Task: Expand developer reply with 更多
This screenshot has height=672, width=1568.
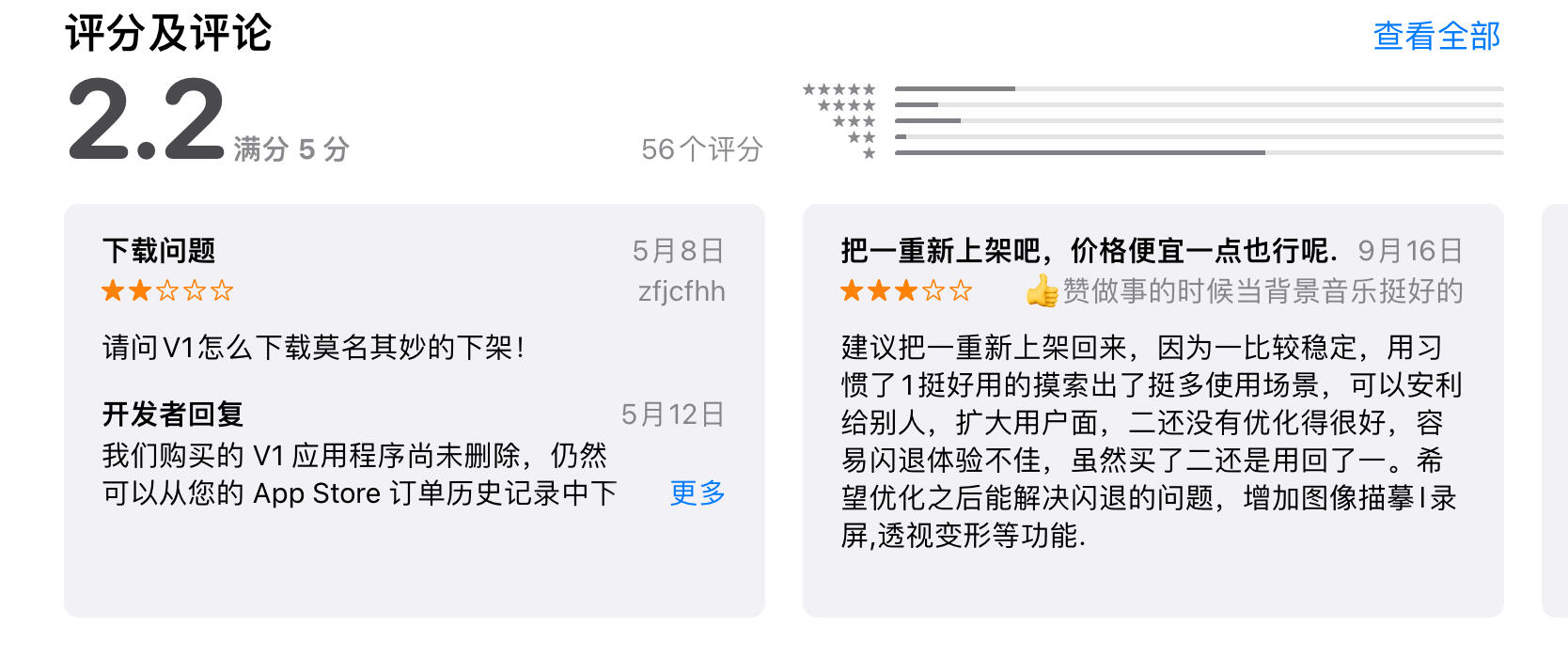Action: coord(697,492)
